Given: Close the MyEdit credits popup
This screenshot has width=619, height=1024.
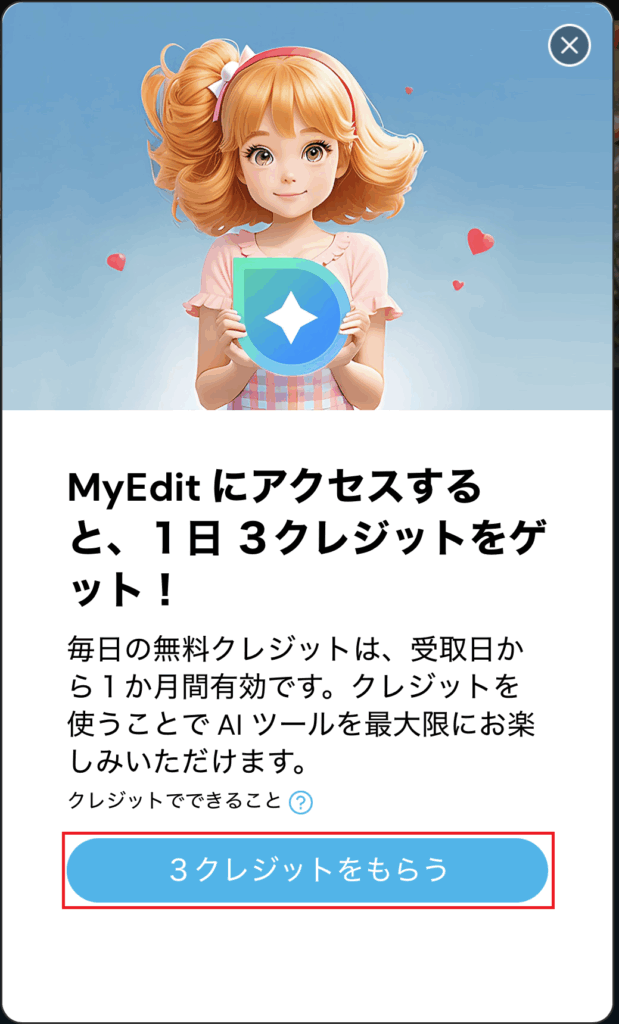Looking at the screenshot, I should tap(569, 45).
